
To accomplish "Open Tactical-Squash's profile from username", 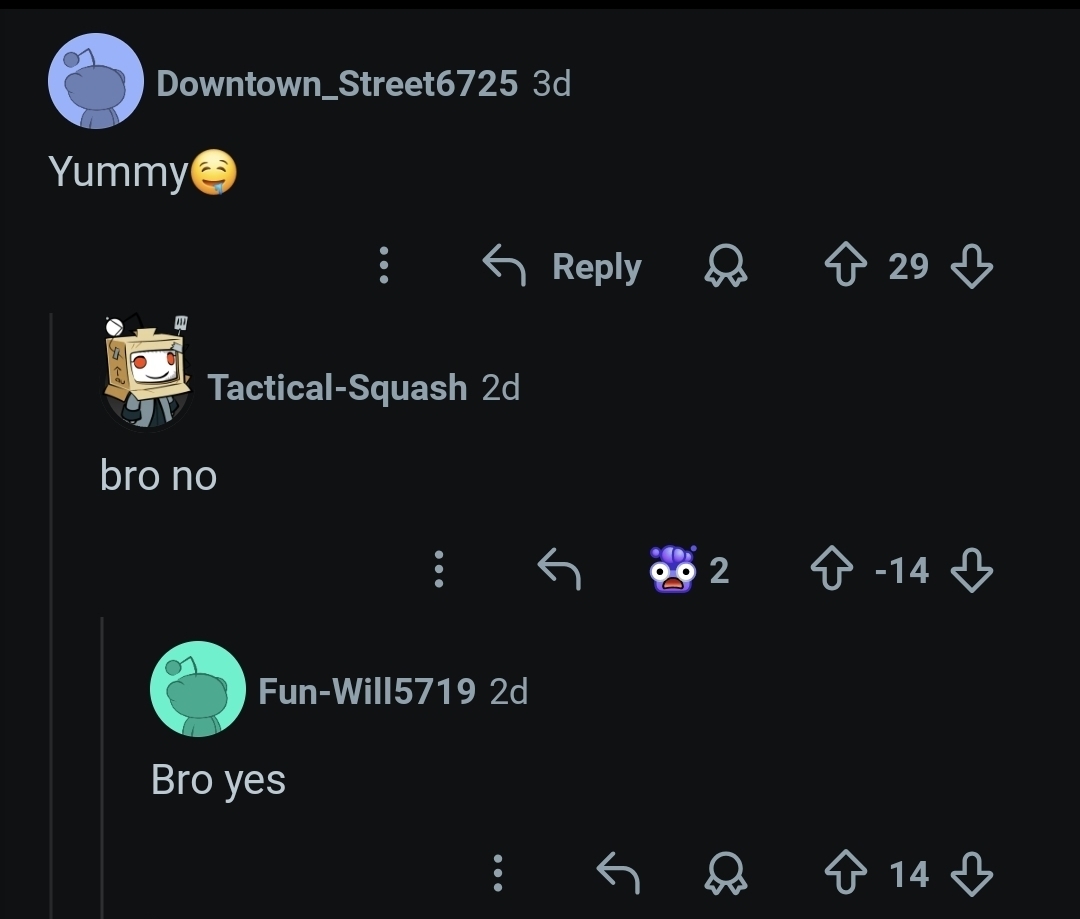I will (x=337, y=387).
